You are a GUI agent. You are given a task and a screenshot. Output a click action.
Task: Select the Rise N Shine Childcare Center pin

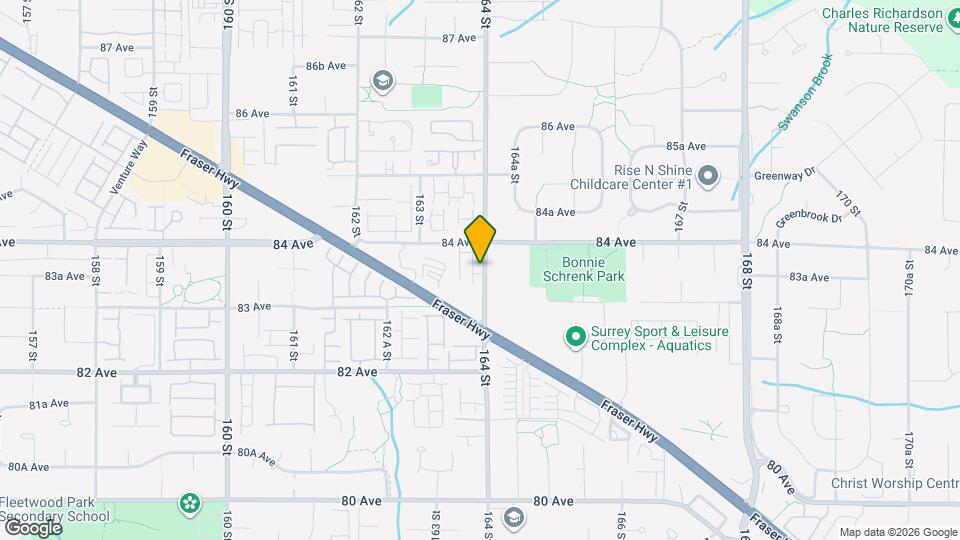tap(708, 177)
